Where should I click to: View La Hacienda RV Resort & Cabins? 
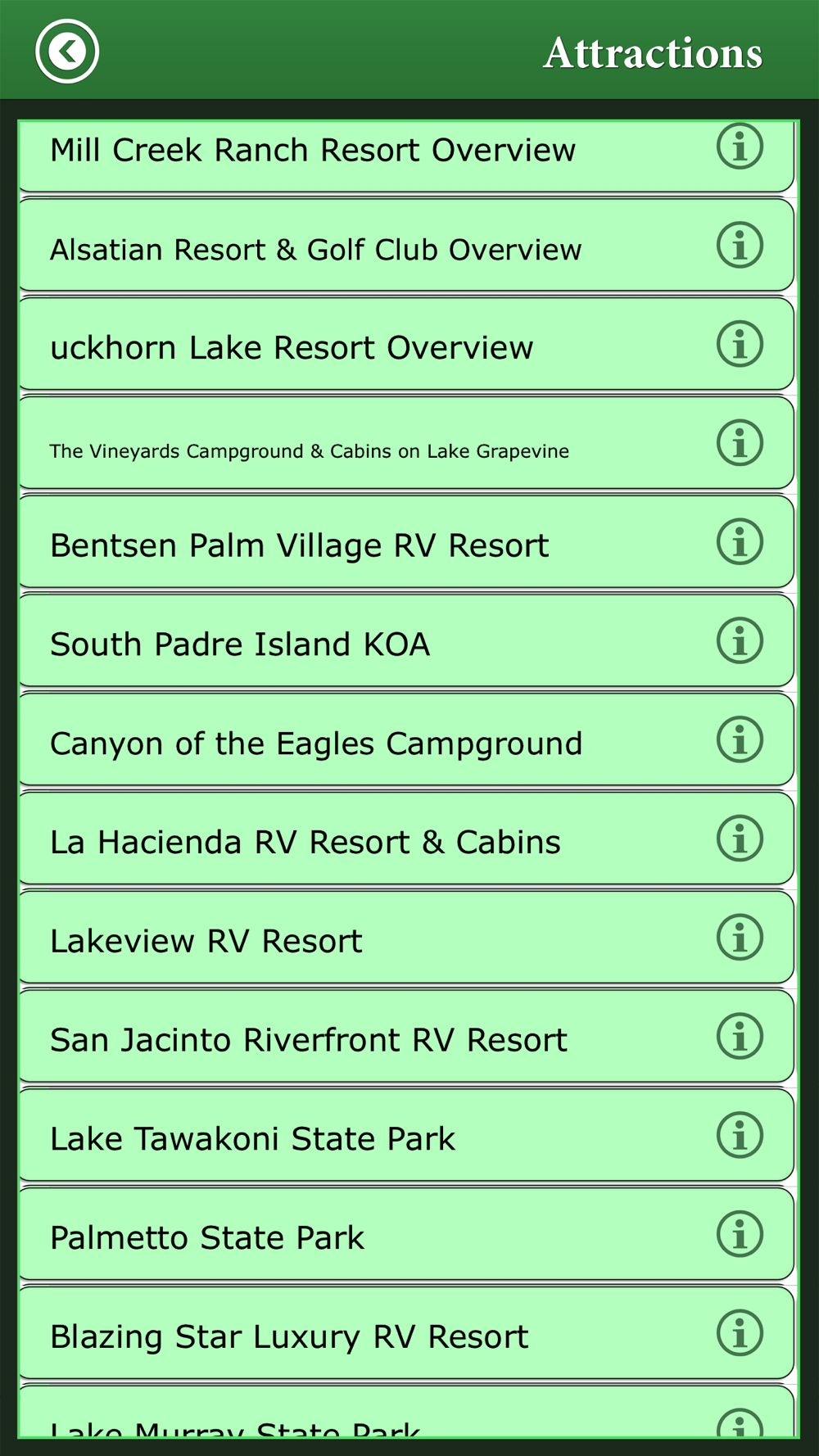click(305, 842)
